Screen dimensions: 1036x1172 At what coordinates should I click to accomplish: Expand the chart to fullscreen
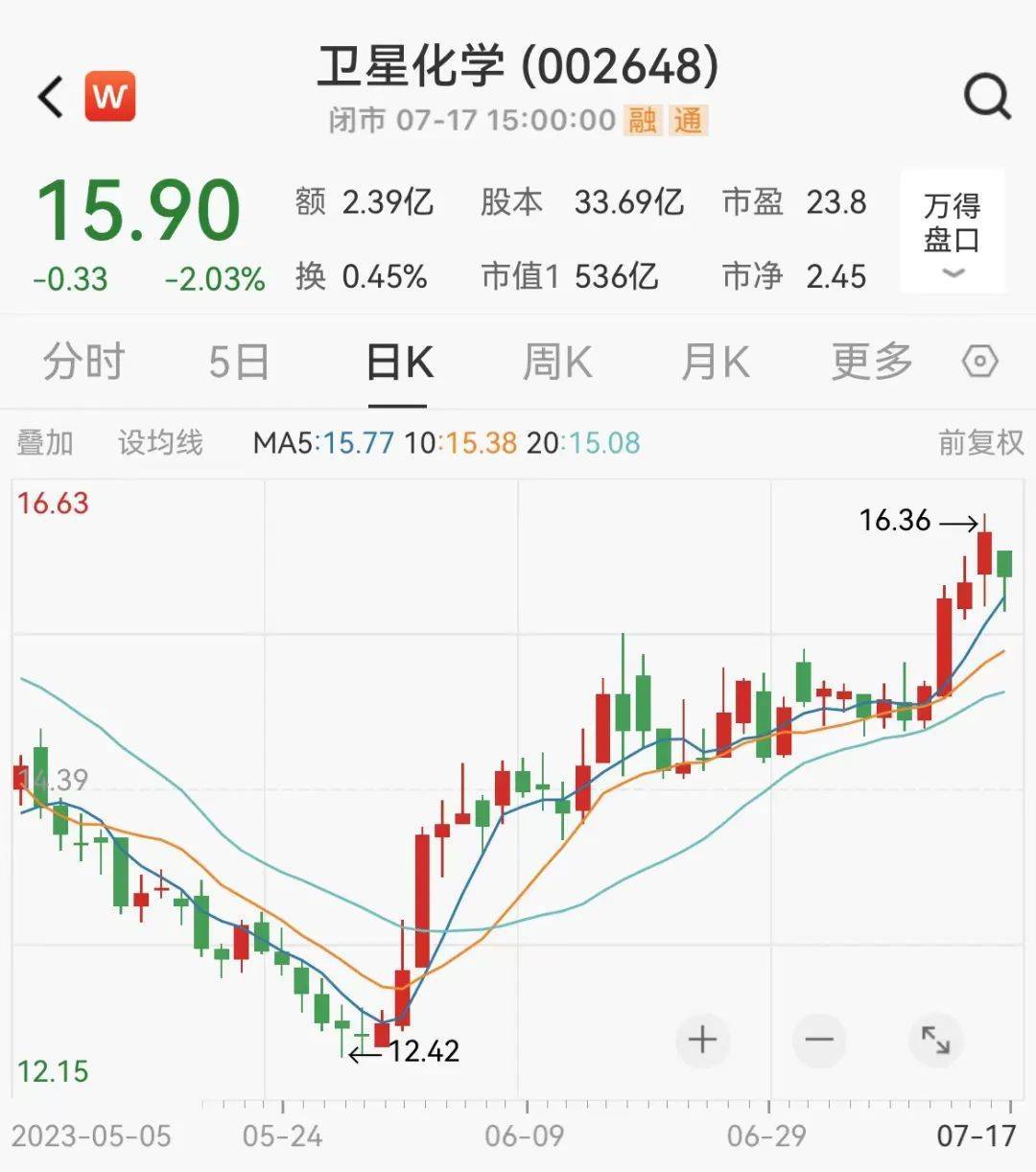(935, 1040)
